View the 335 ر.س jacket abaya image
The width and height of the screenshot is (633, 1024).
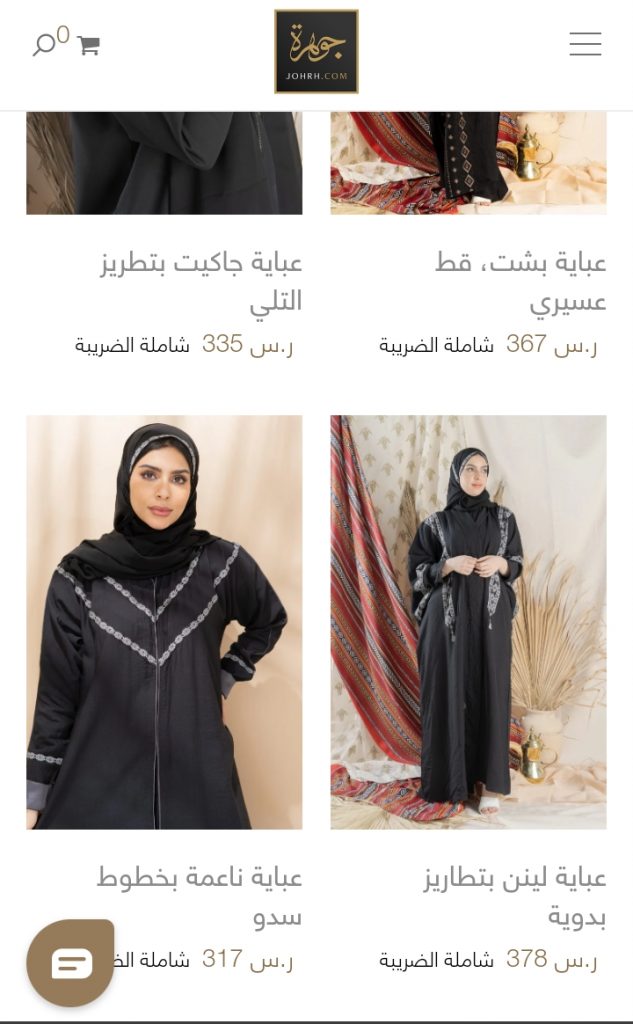tap(164, 163)
